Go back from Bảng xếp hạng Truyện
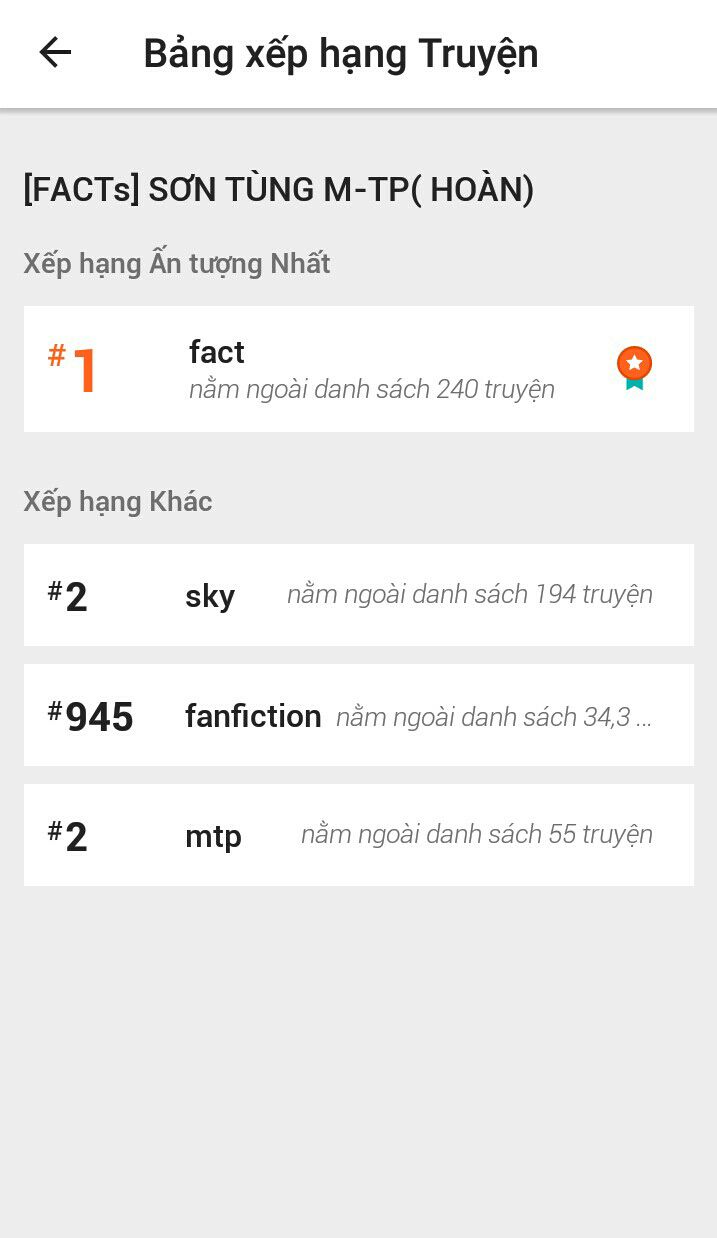717x1238 pixels. [x=55, y=53]
